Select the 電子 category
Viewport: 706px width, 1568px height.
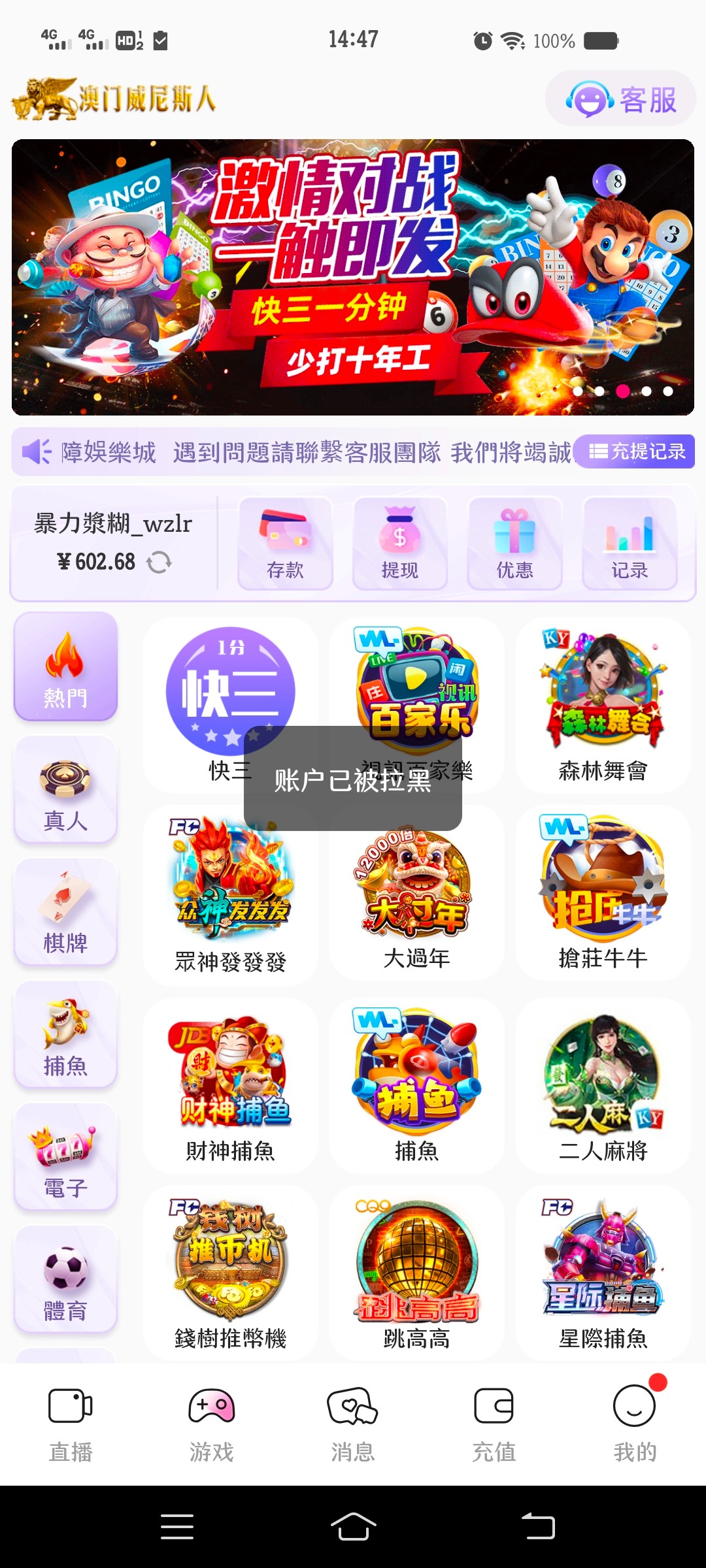pos(65,1157)
